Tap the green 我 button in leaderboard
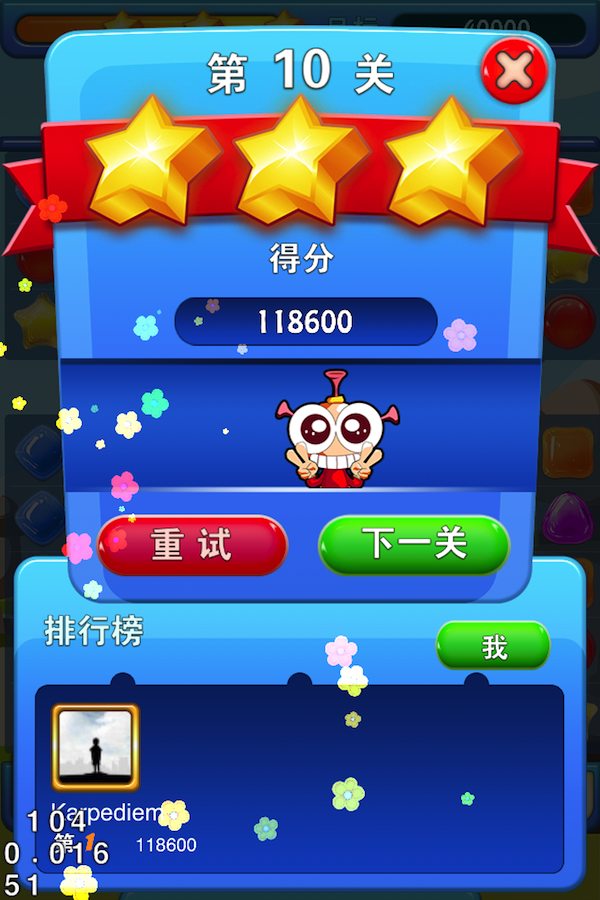Viewport: 600px width, 900px height. point(493,646)
